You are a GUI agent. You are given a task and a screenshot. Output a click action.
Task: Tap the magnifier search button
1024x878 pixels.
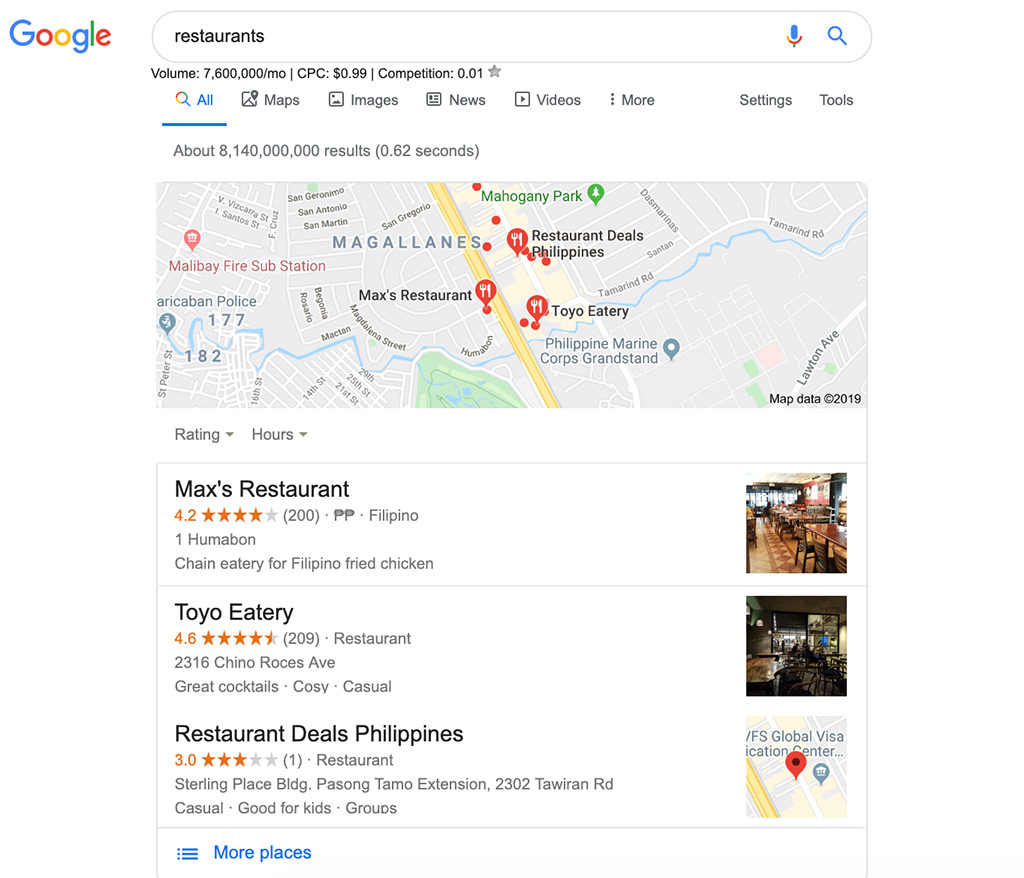point(837,37)
